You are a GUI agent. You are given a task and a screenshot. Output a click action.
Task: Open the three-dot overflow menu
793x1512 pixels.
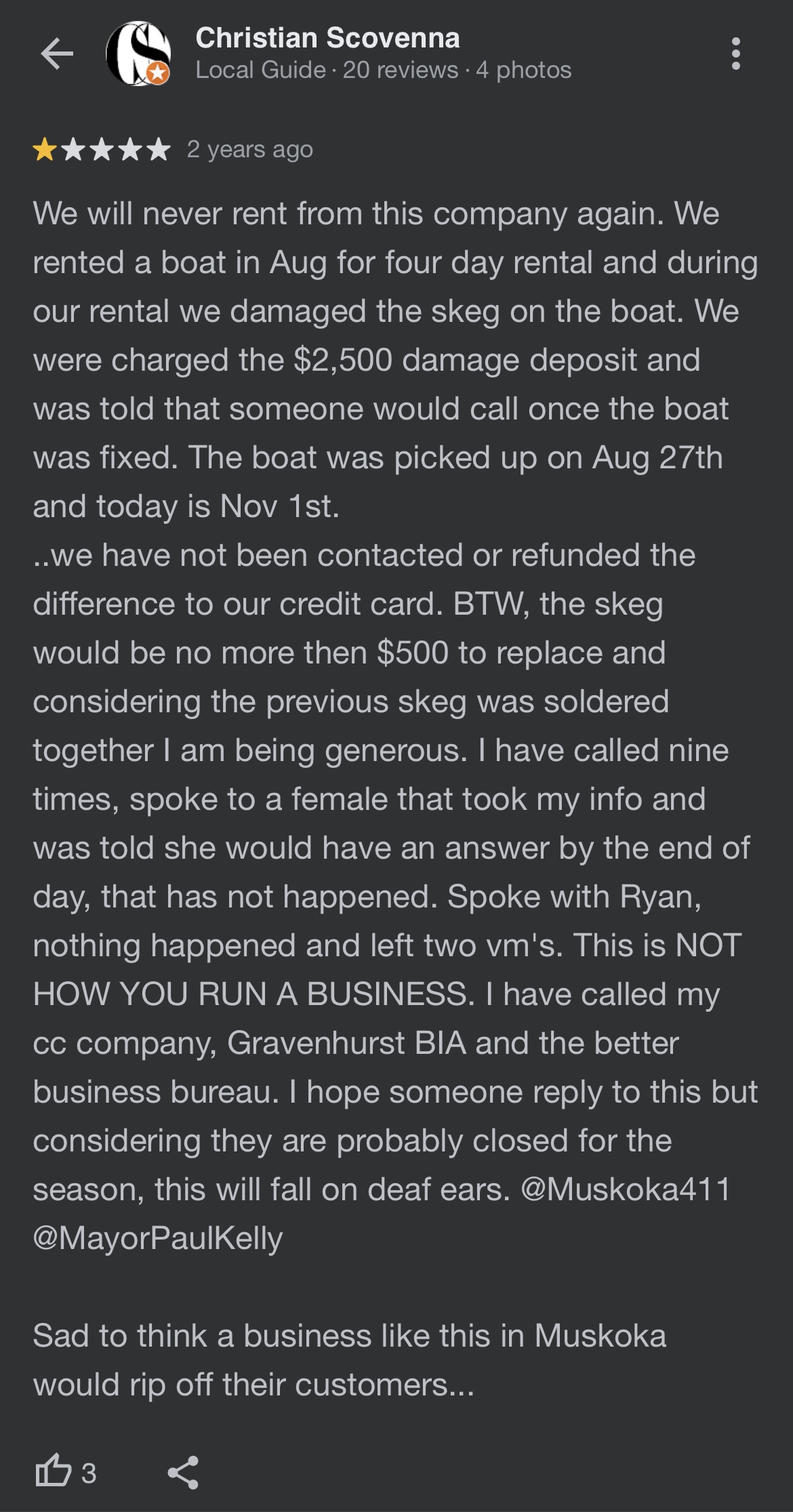click(736, 54)
